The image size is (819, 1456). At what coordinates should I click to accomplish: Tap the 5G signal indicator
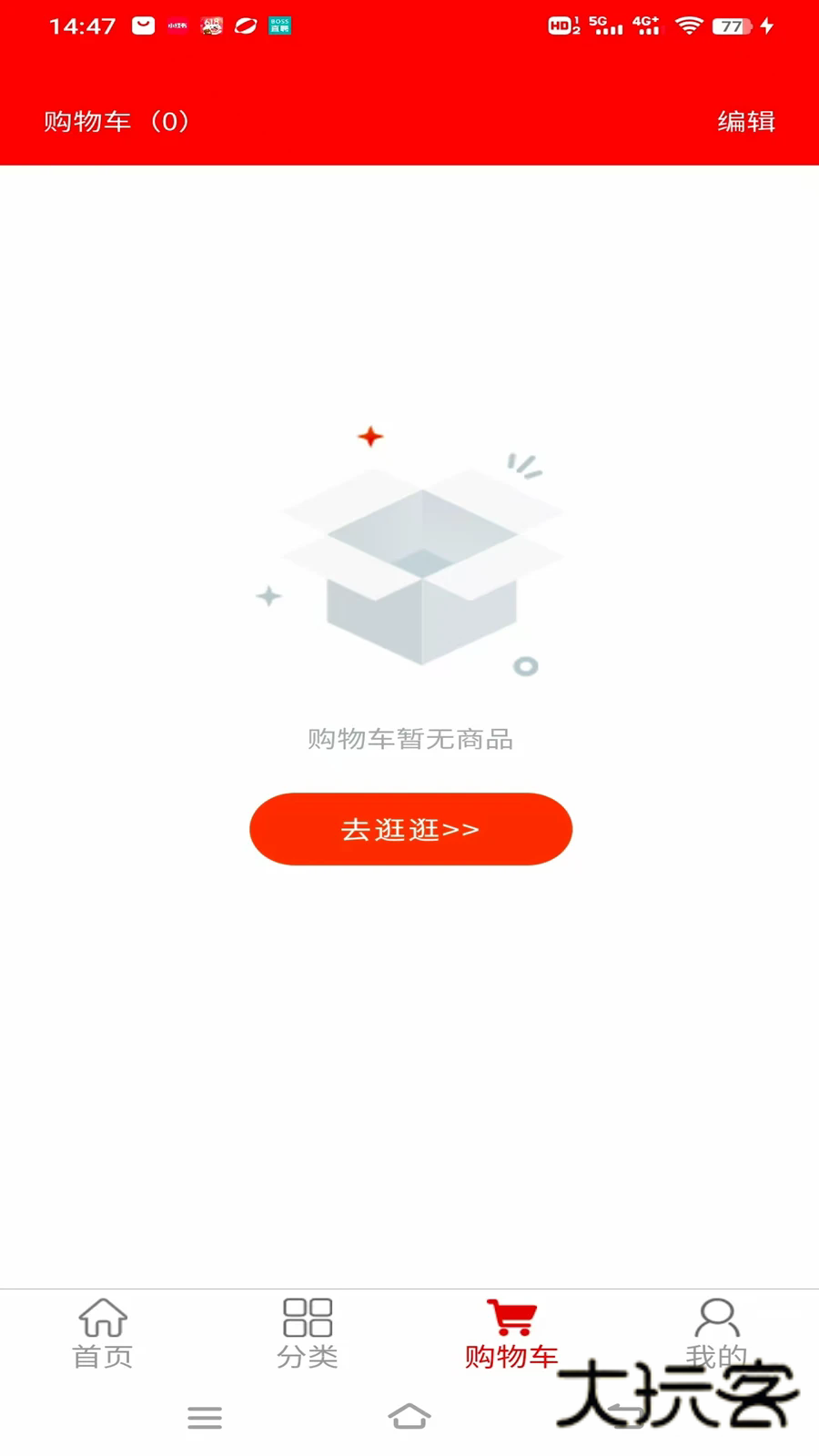[604, 25]
